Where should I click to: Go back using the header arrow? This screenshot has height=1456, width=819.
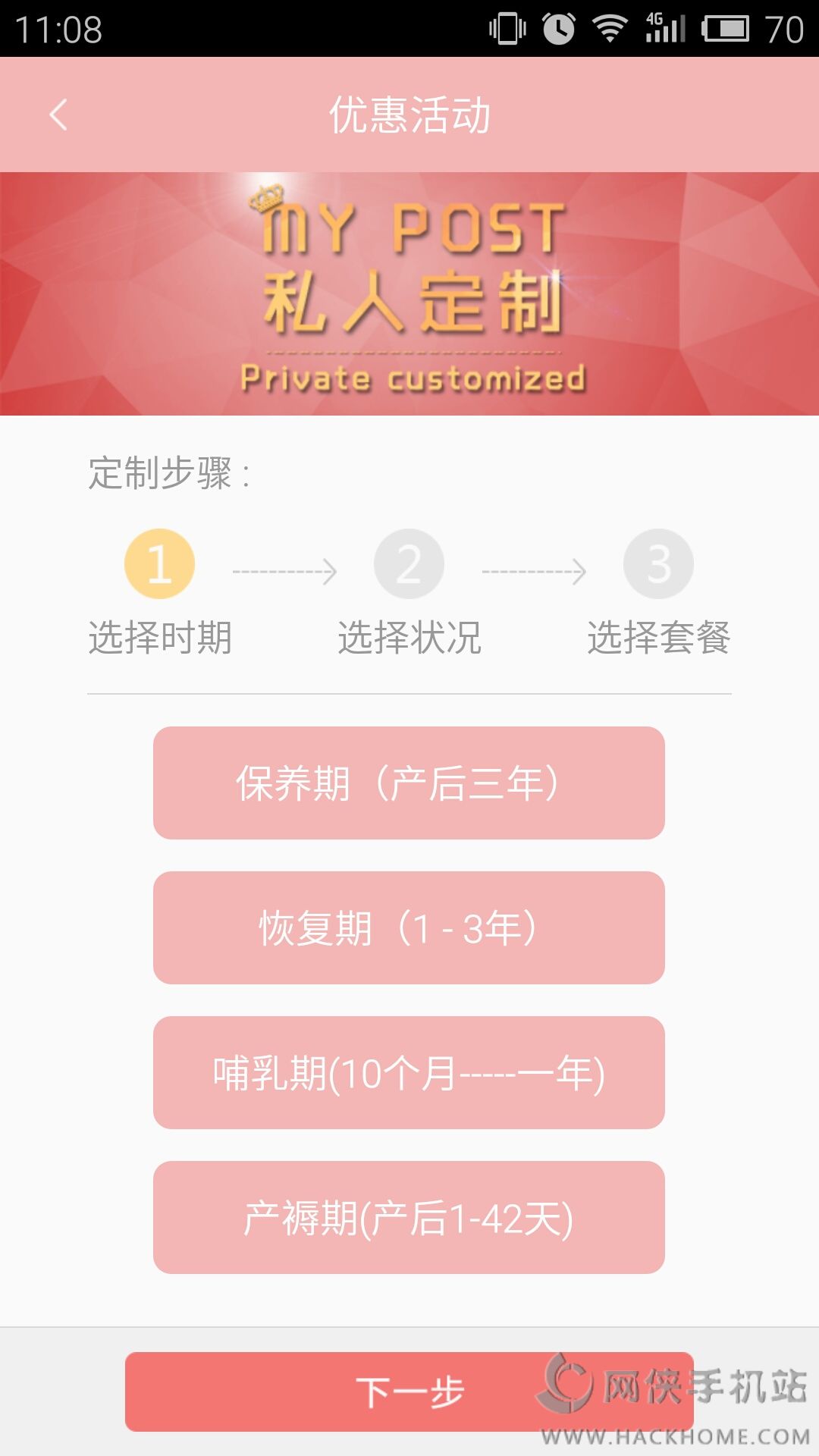click(58, 115)
